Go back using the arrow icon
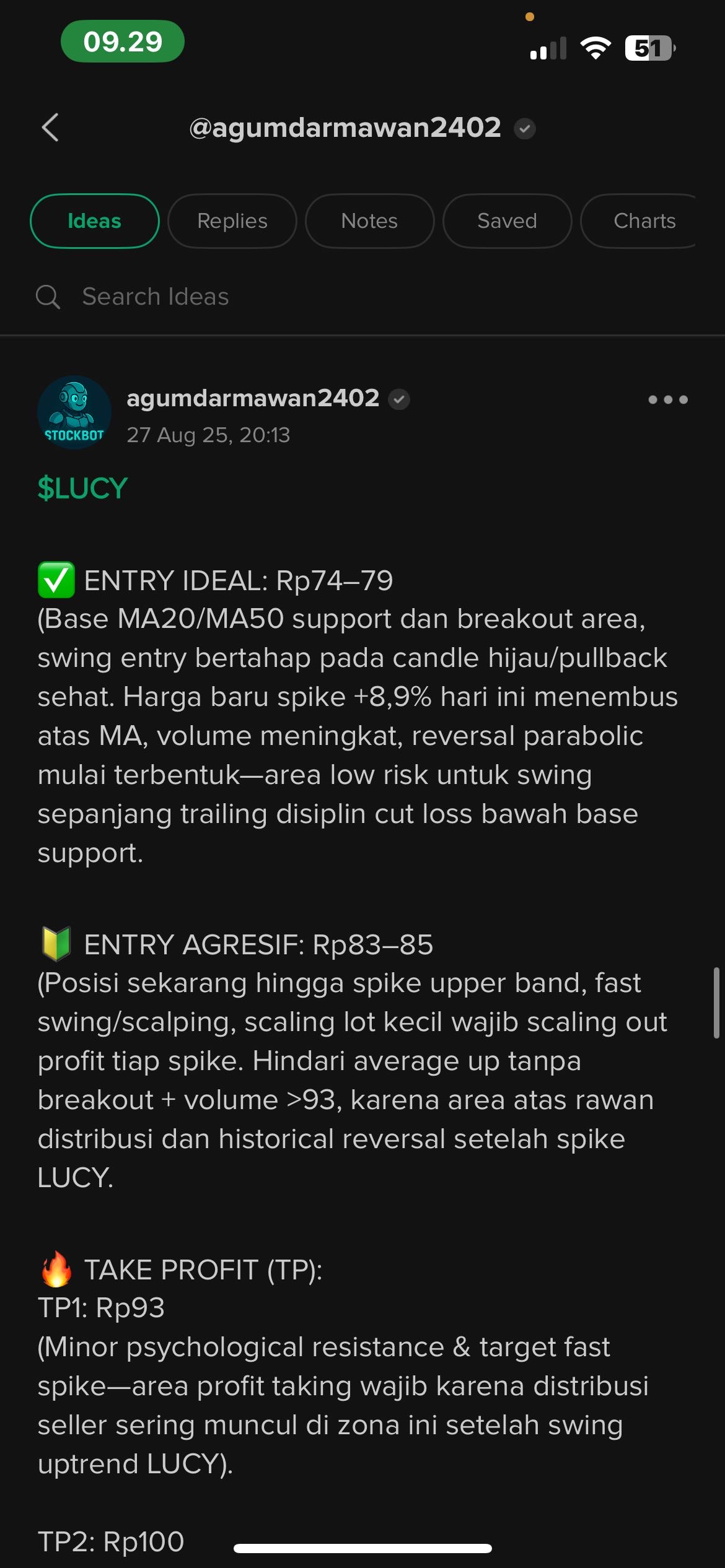The image size is (725, 1568). 51,128
